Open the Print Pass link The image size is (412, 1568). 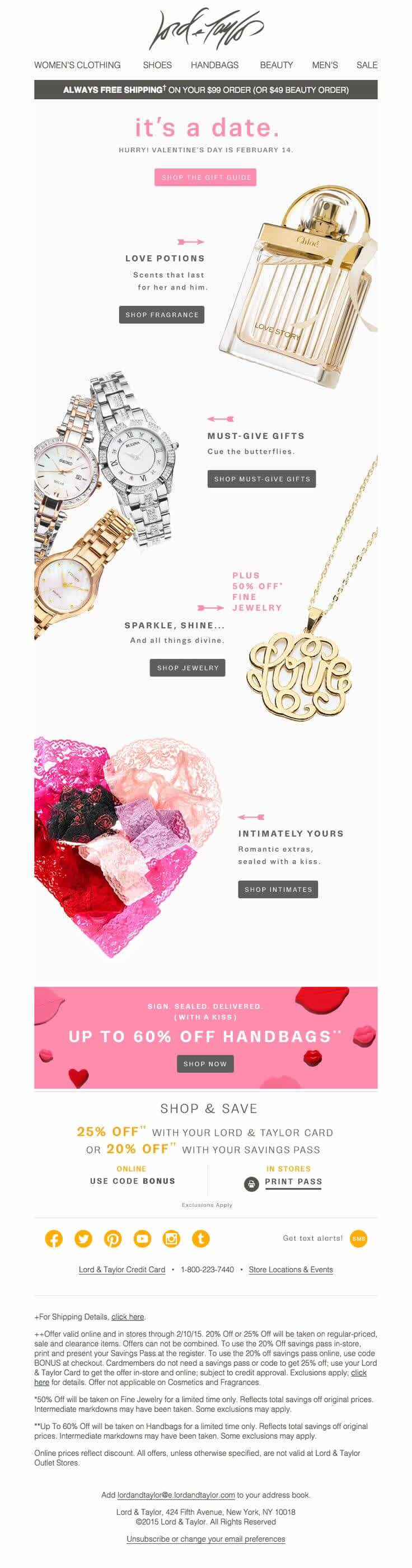coord(293,1182)
